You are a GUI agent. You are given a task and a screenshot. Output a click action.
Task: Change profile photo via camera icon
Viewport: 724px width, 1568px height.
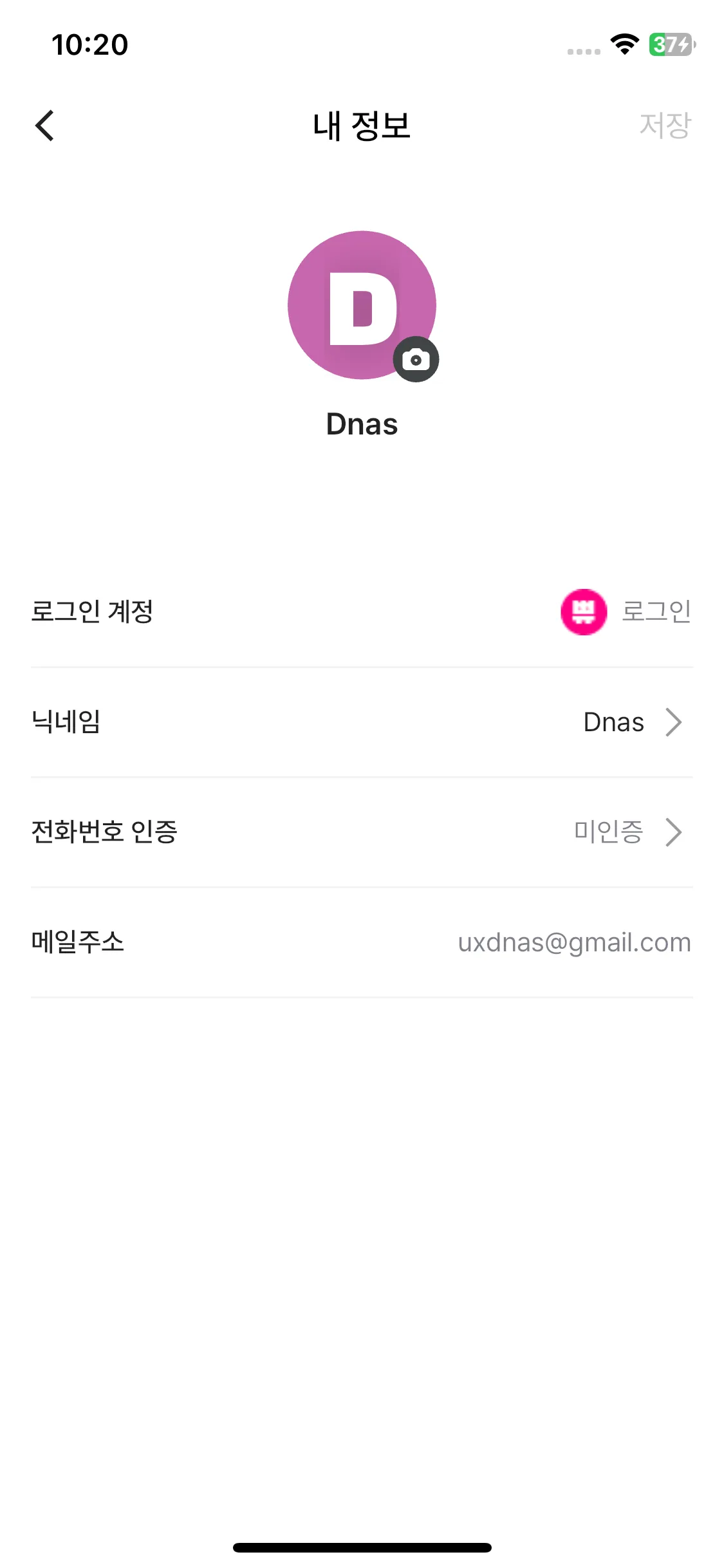[x=416, y=359]
